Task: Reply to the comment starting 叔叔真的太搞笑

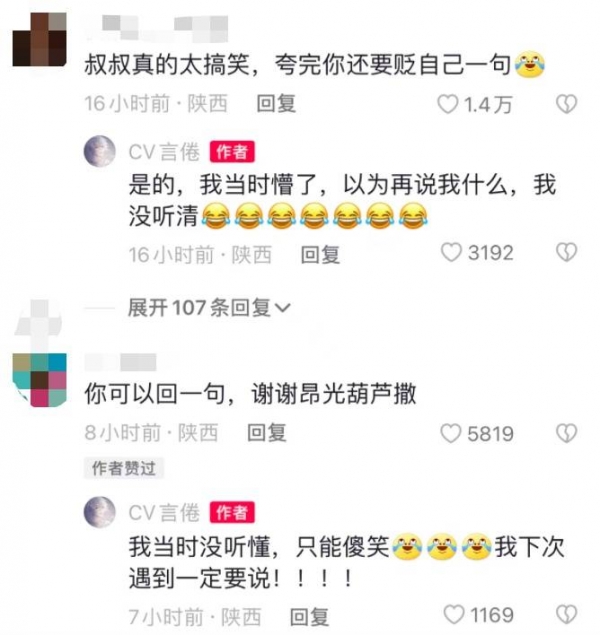Action: [x=276, y=103]
